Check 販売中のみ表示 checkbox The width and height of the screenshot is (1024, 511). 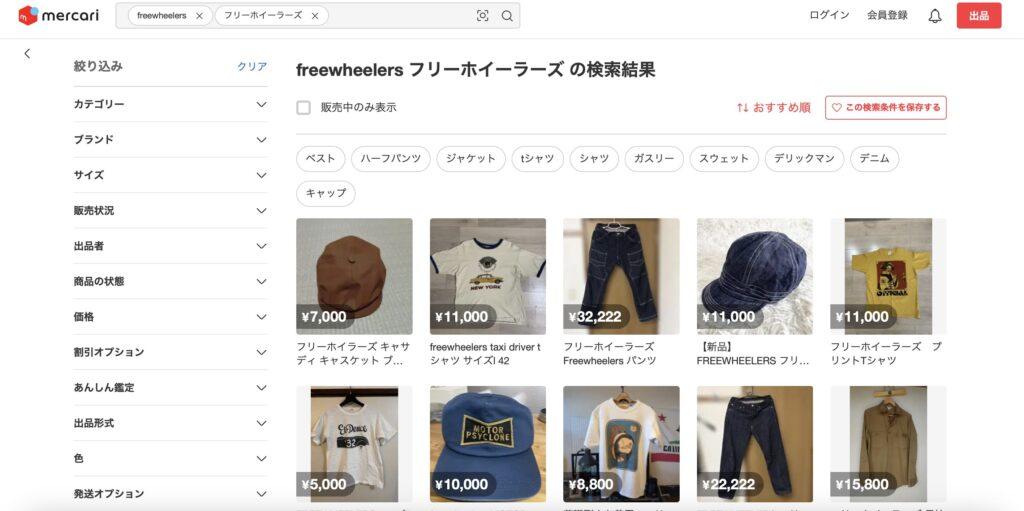(x=304, y=108)
